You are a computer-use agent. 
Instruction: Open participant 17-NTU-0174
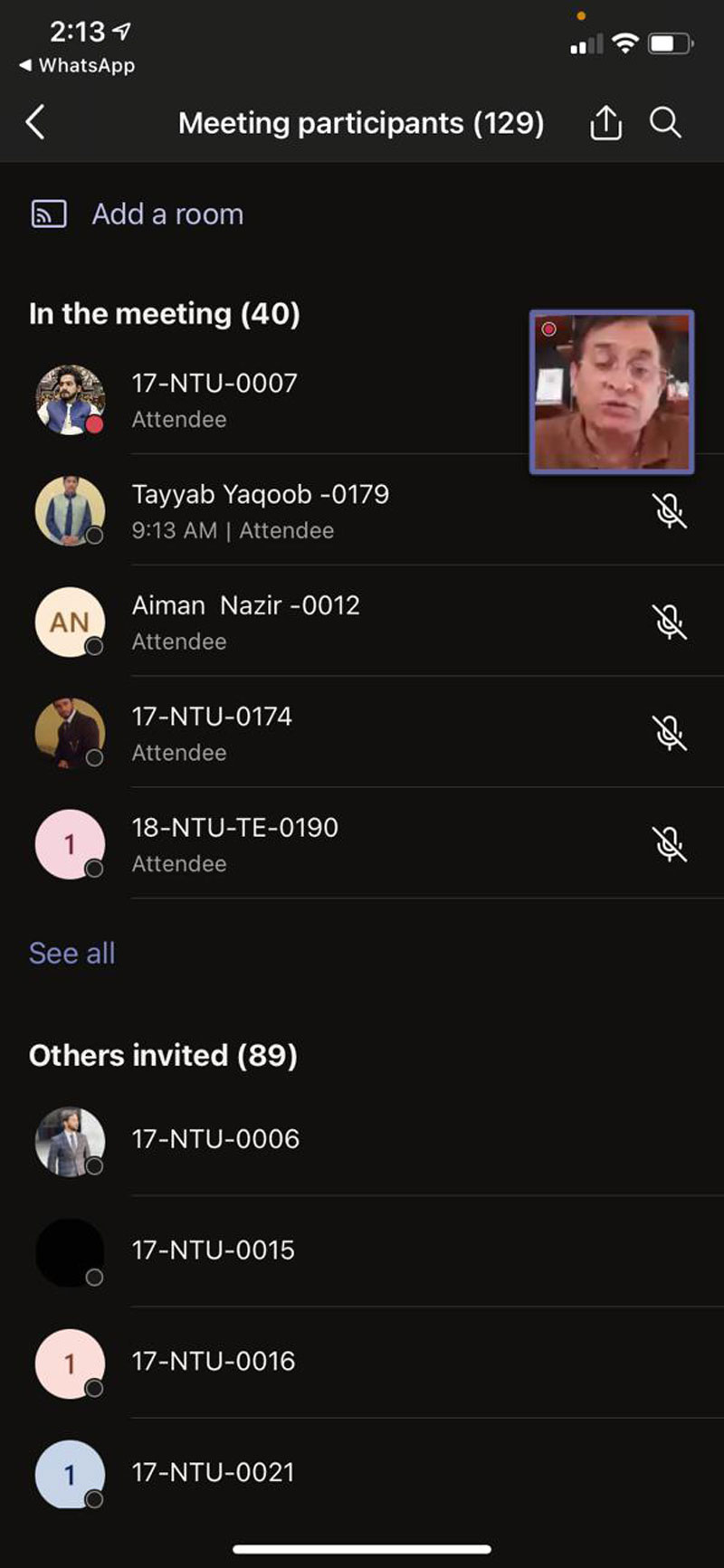tap(212, 733)
